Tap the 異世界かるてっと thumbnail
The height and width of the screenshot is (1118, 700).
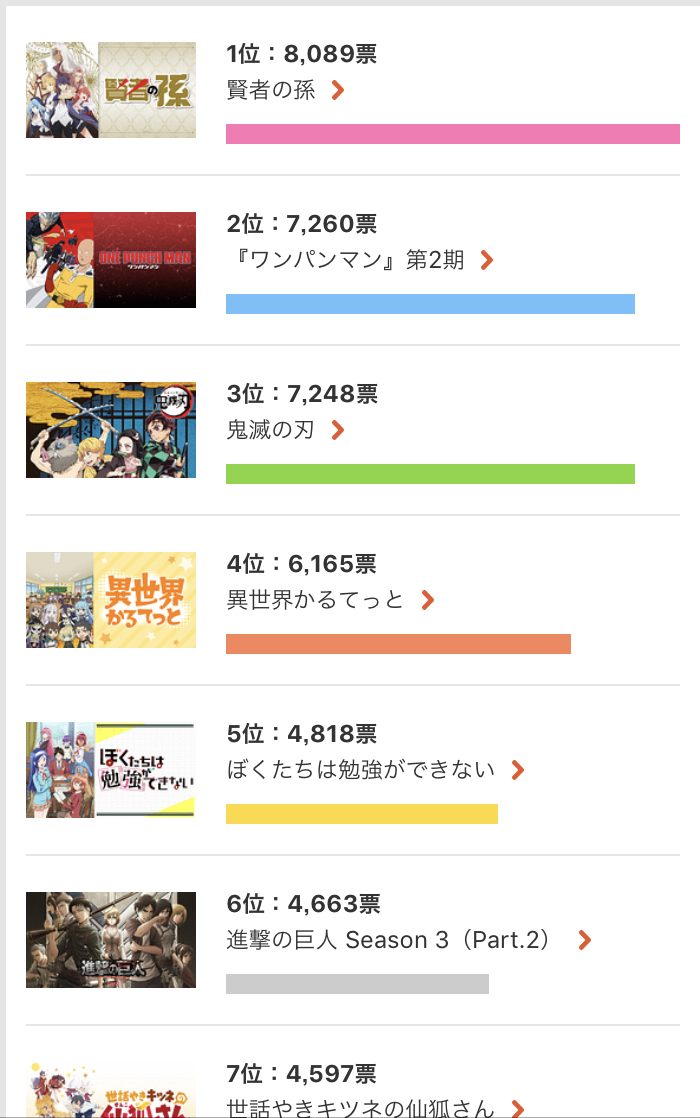(111, 600)
